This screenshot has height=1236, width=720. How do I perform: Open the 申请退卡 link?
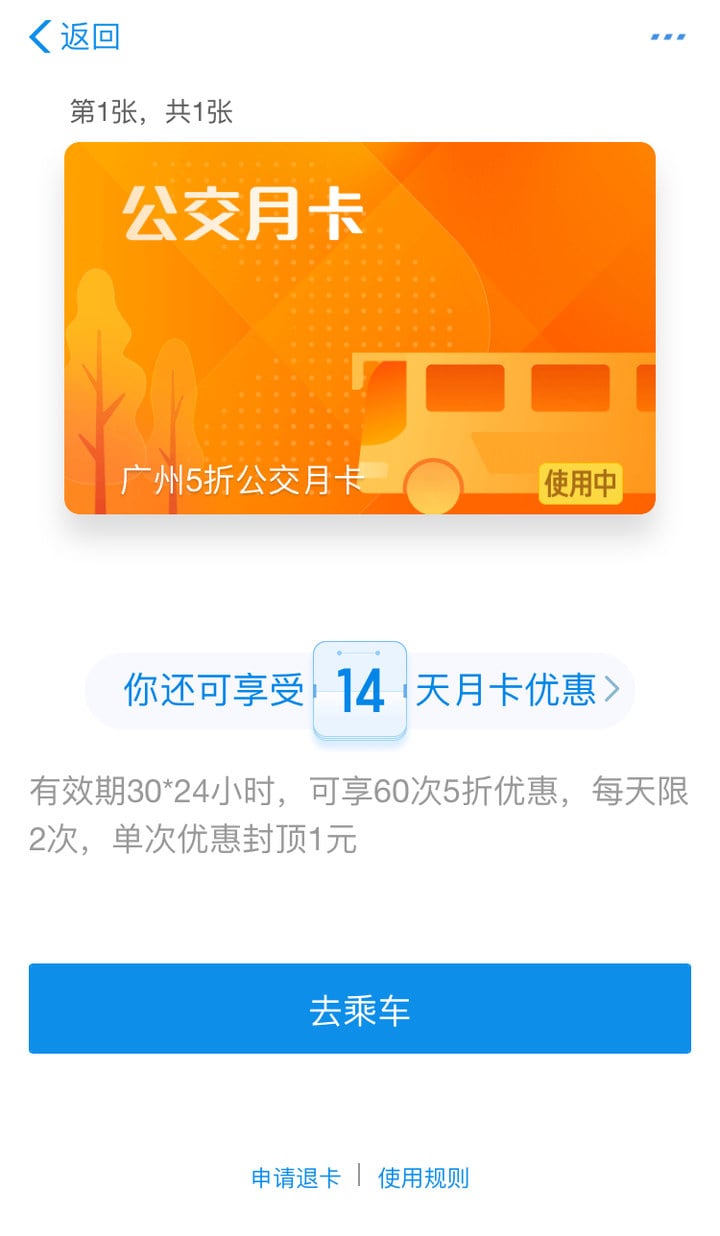pos(295,1178)
